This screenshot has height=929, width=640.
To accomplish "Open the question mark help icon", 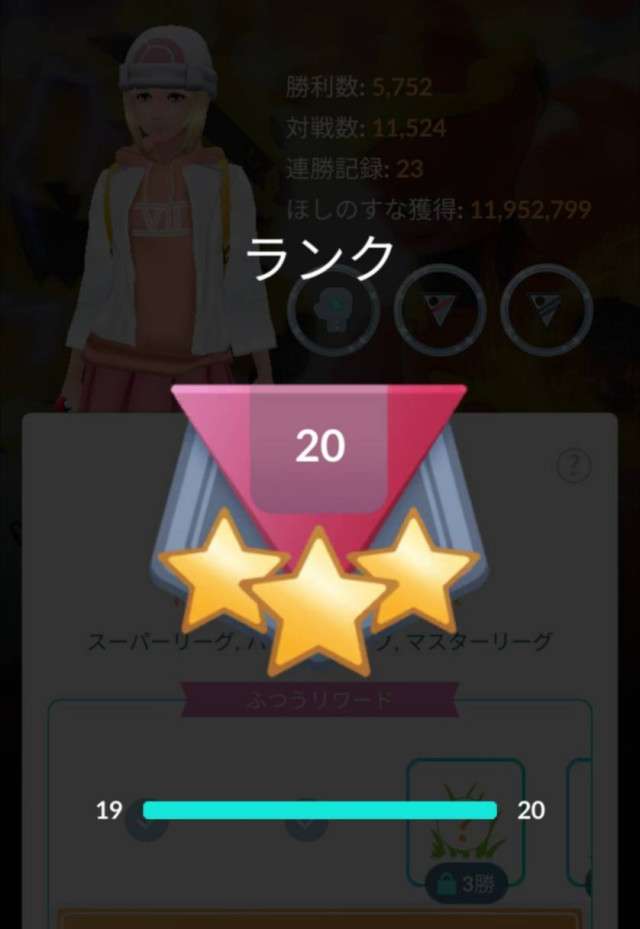I will 574,465.
